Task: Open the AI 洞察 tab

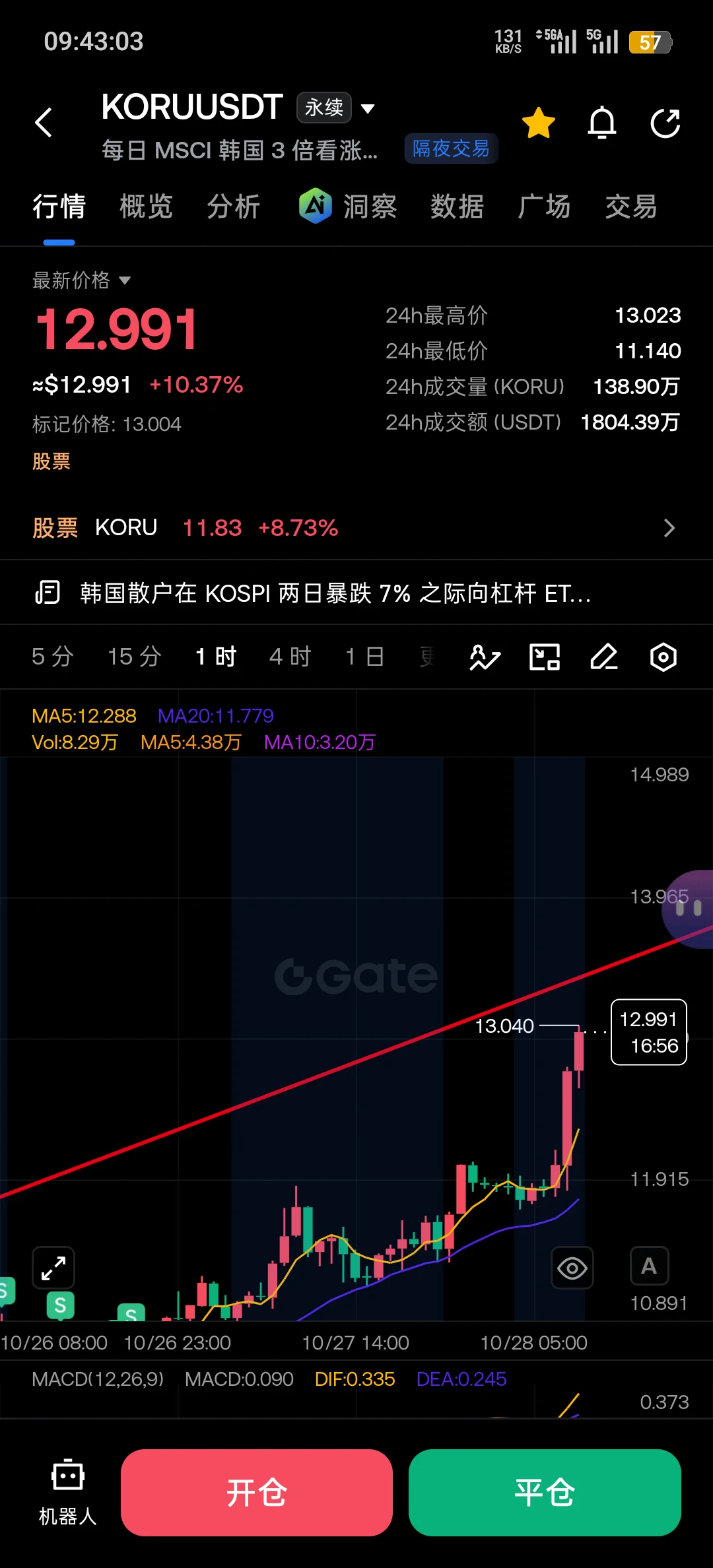Action: [348, 207]
